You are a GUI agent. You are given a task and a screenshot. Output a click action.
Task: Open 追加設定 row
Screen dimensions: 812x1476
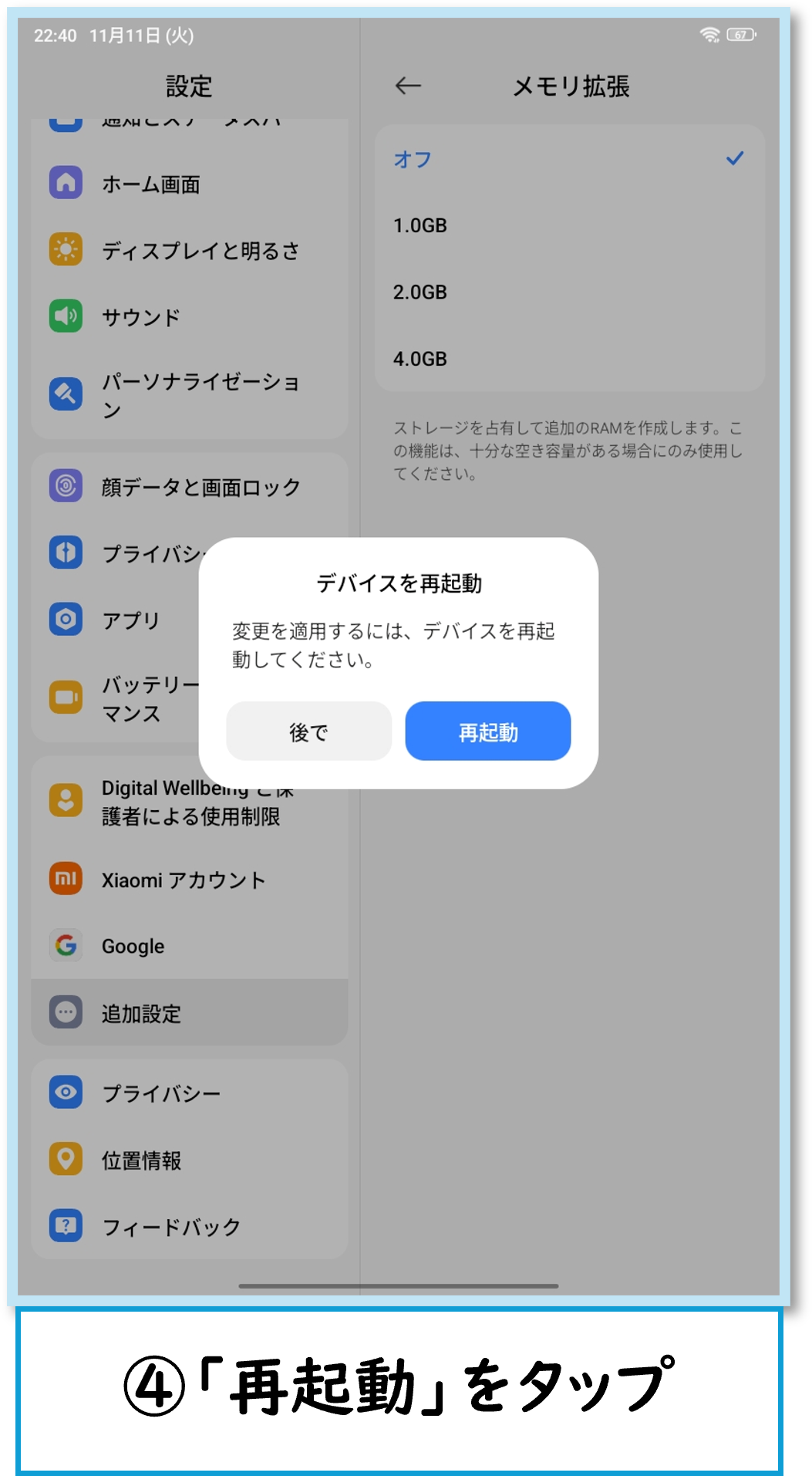[x=189, y=1013]
